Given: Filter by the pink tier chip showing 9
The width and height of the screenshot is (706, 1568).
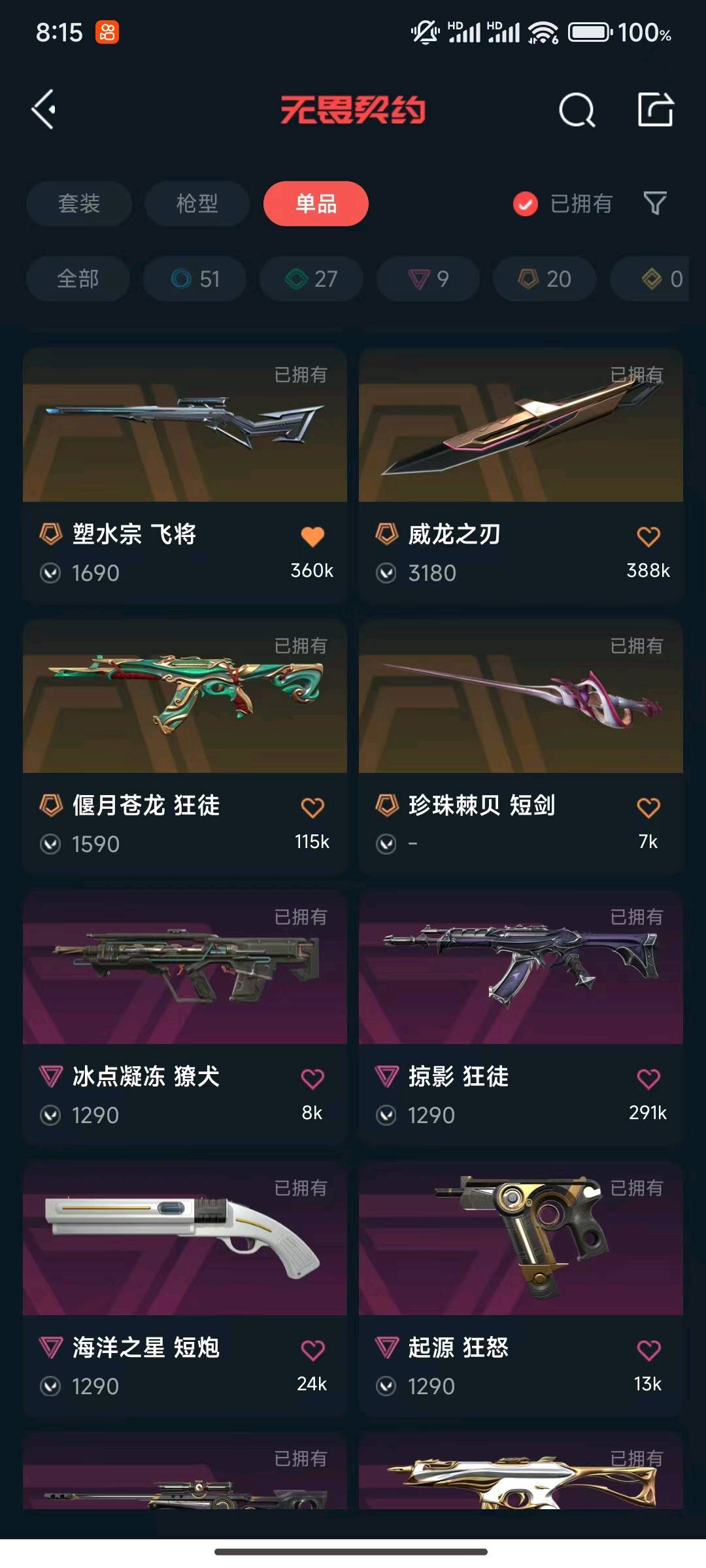Looking at the screenshot, I should click(x=428, y=279).
